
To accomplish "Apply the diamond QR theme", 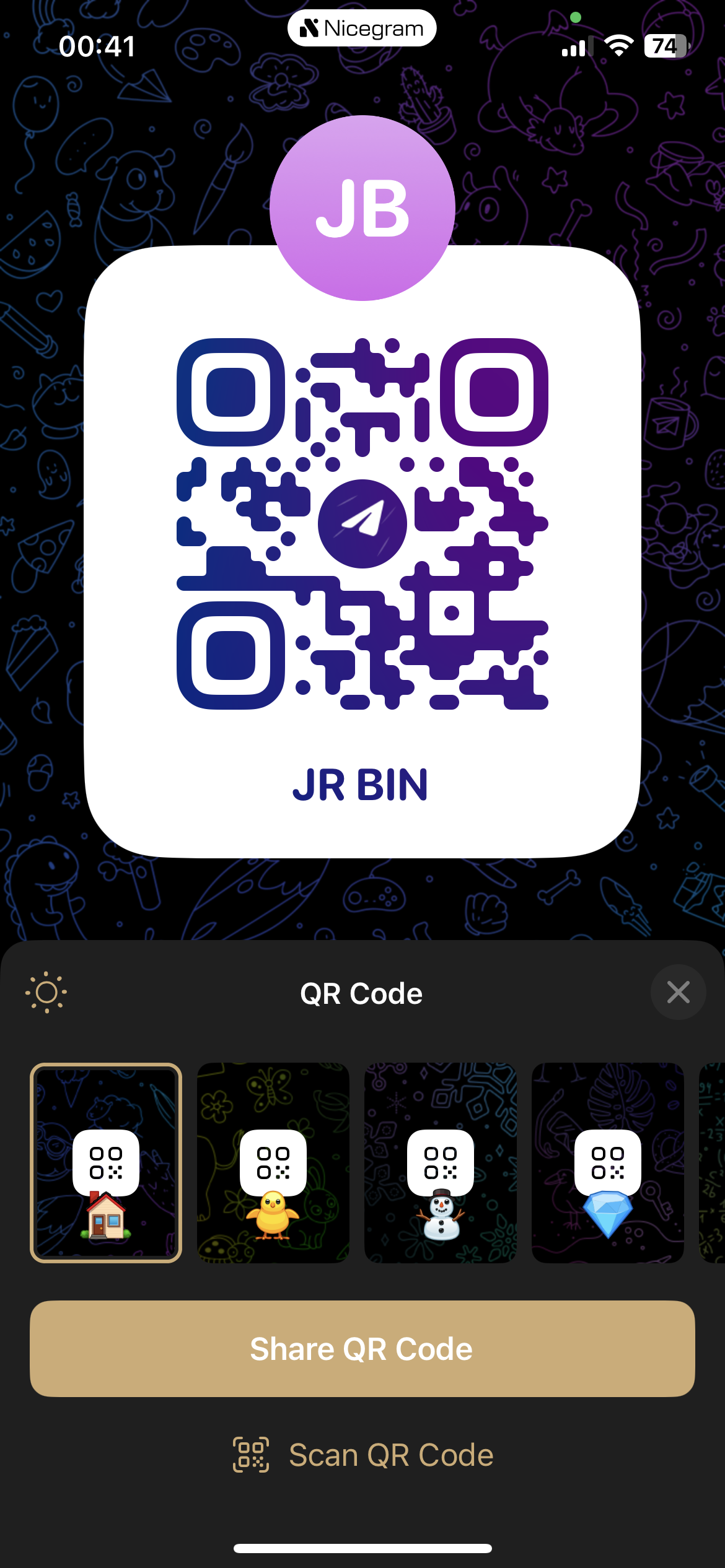I will coord(608,1162).
